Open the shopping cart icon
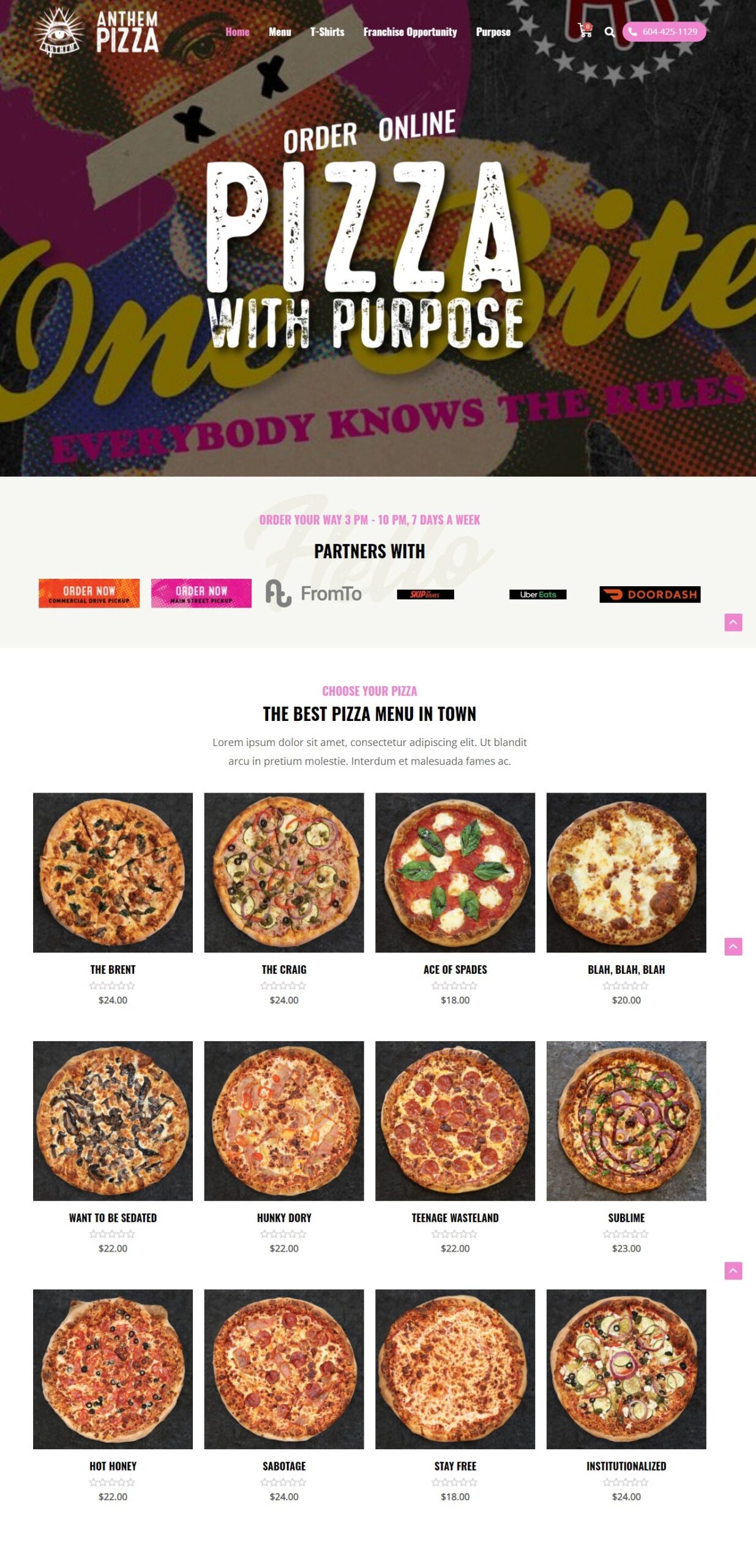Image resolution: width=756 pixels, height=1568 pixels. click(585, 31)
